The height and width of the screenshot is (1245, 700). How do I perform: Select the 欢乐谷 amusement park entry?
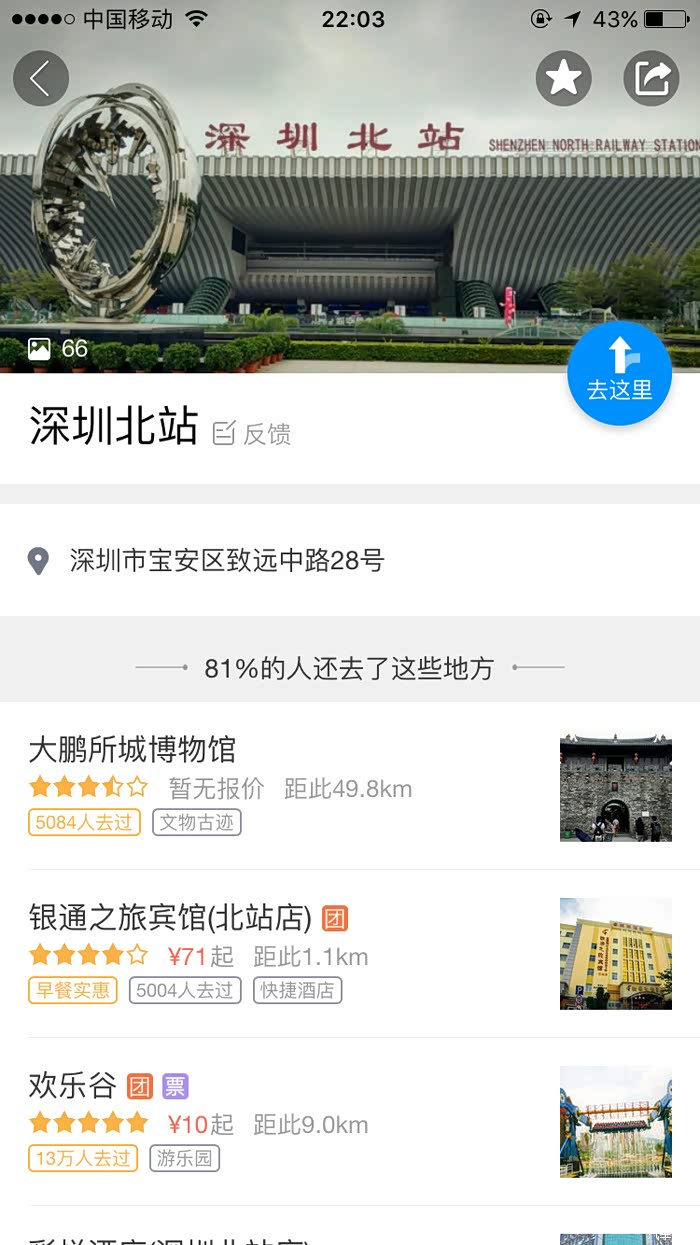[73, 1085]
